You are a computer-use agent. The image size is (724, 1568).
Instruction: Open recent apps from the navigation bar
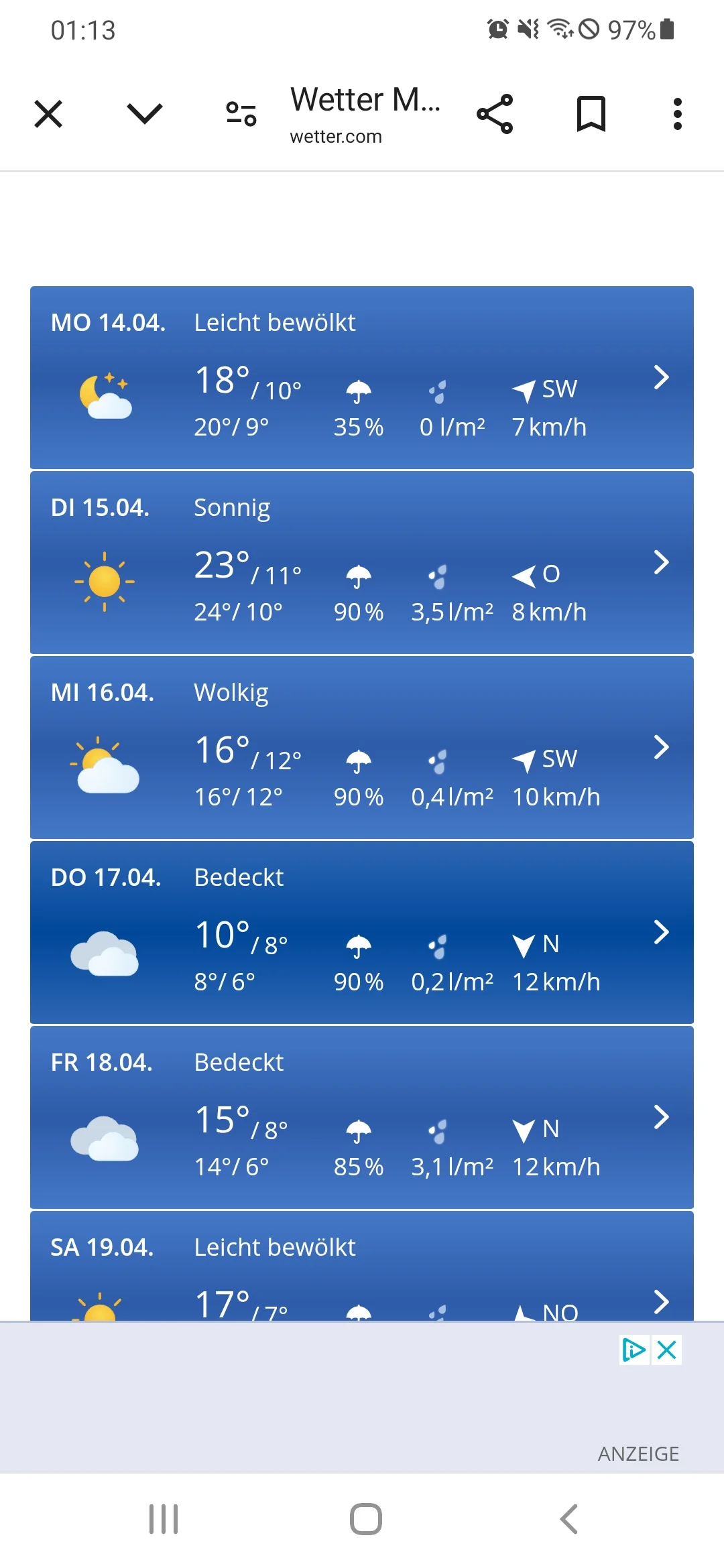pyautogui.click(x=164, y=1519)
